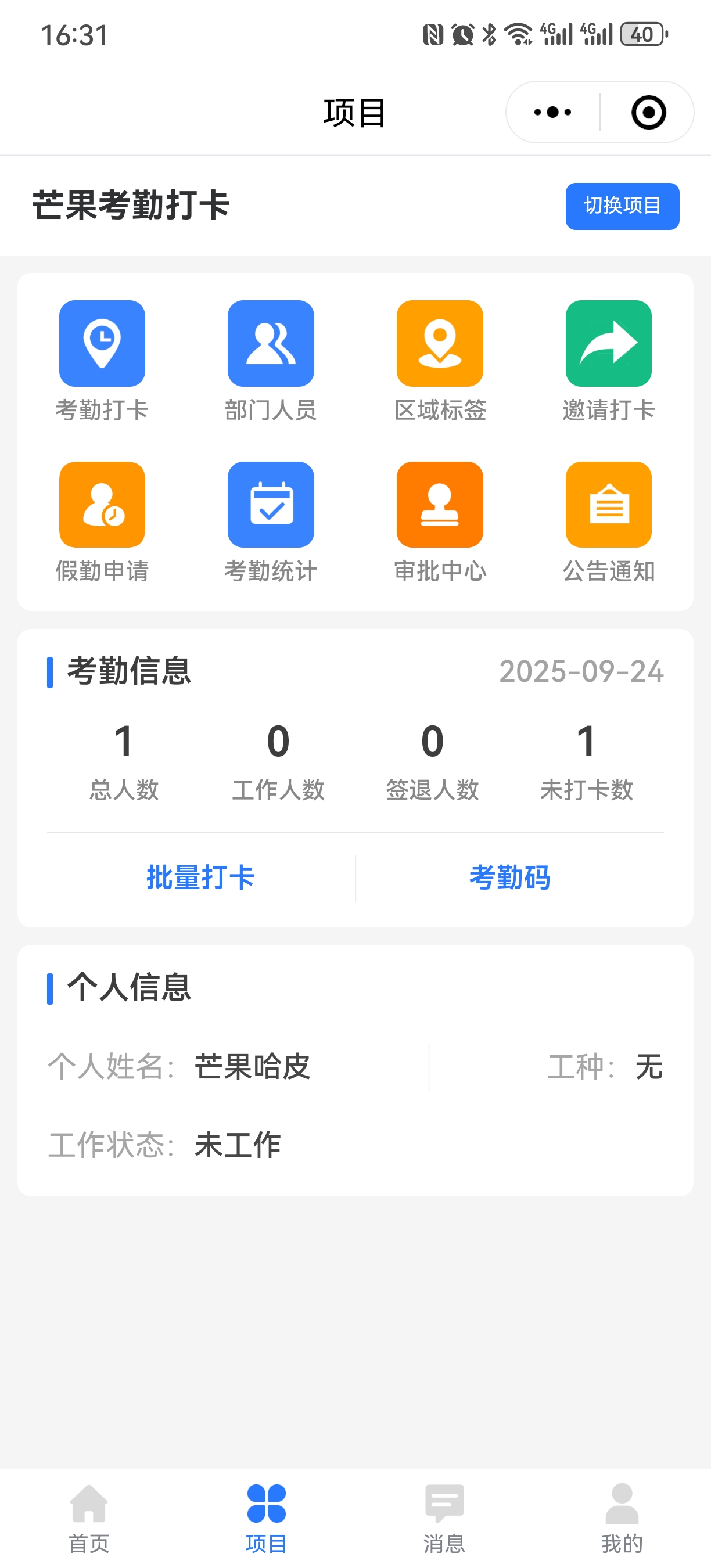This screenshot has height=1568, width=711.
Task: Tap the circular exit target icon
Action: coord(647,112)
